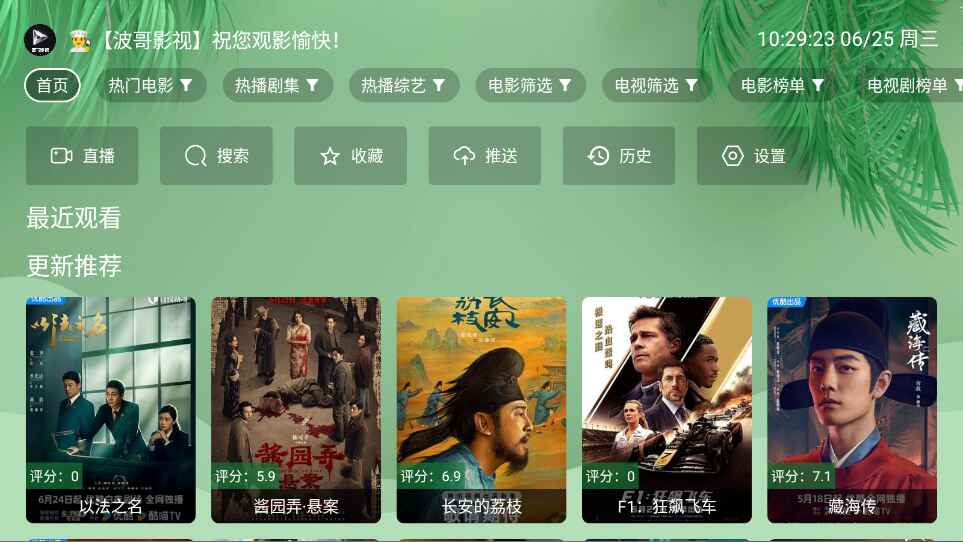Open the 推送 push feature
The height and width of the screenshot is (542, 963).
(x=485, y=156)
